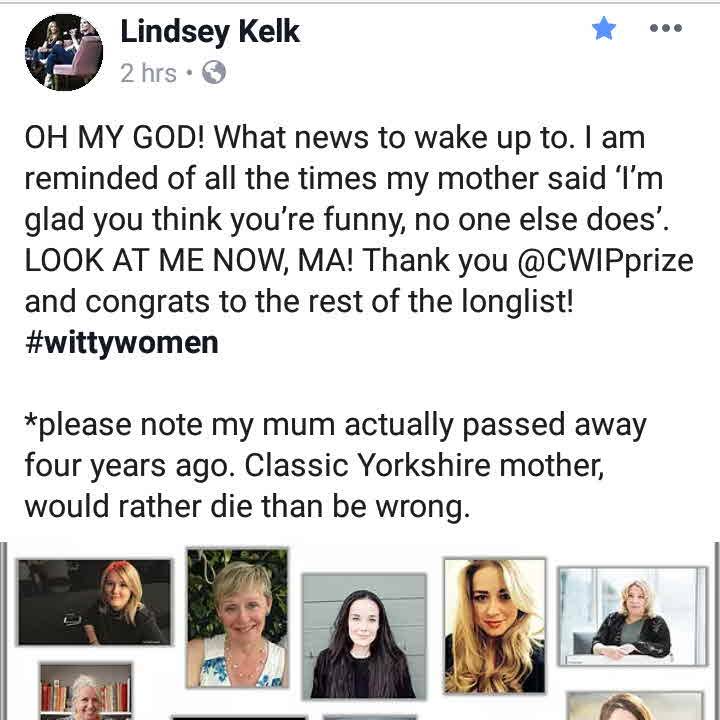Open Lindsey Kelk's profile name link
Screen dimensions: 720x720
coord(210,31)
